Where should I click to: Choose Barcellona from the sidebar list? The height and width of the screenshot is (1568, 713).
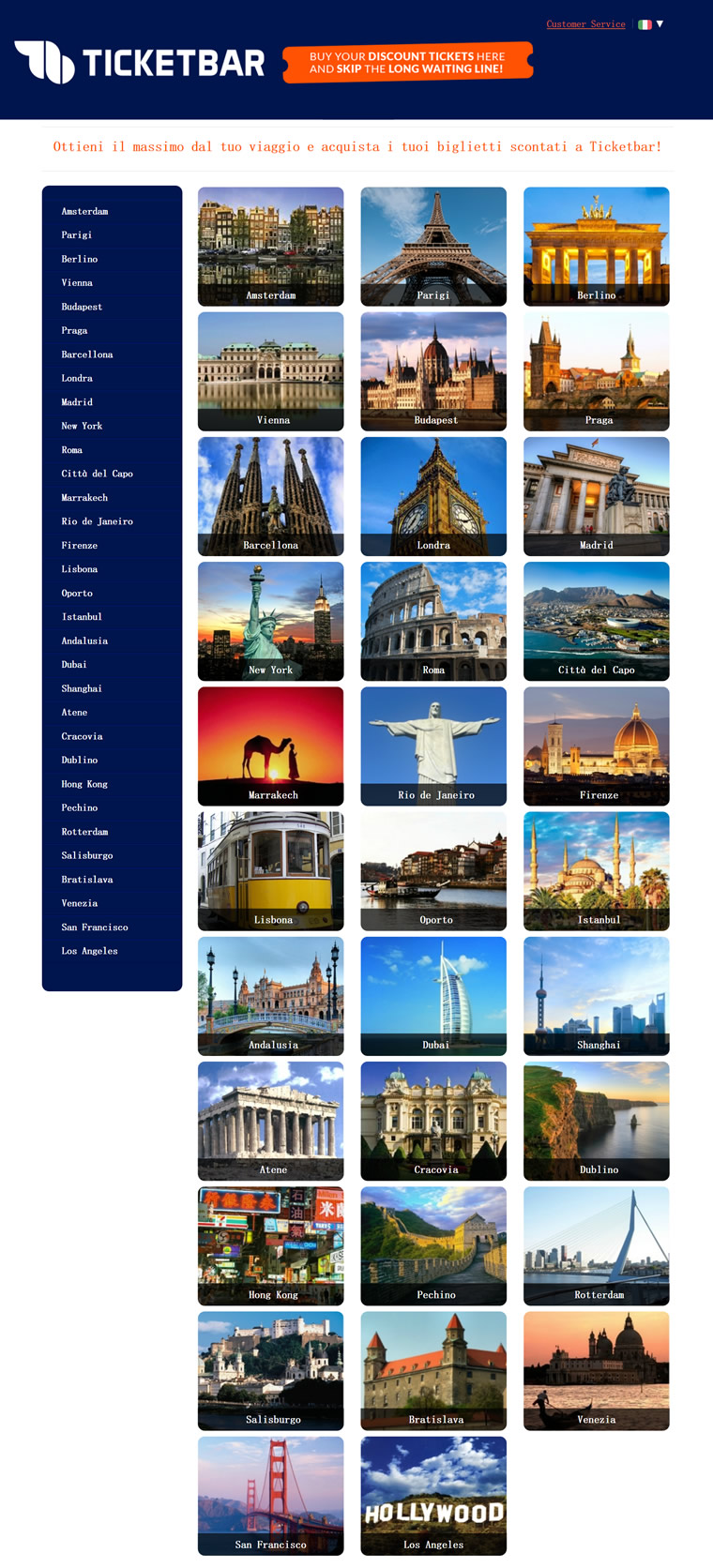[86, 354]
